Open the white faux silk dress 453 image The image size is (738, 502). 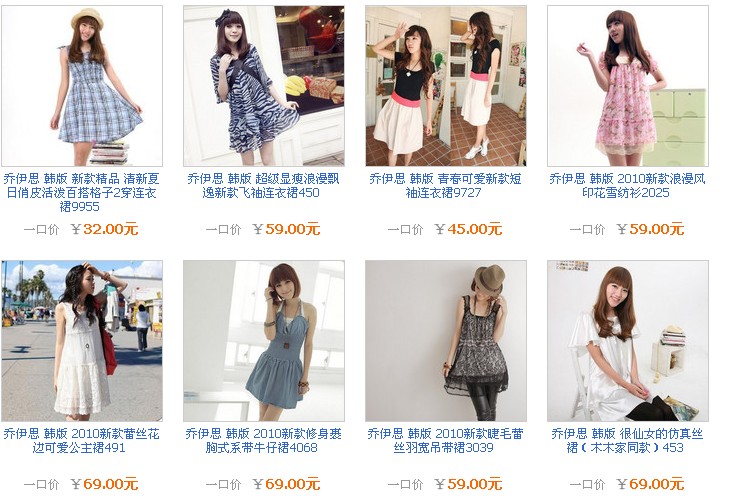pyautogui.click(x=628, y=341)
